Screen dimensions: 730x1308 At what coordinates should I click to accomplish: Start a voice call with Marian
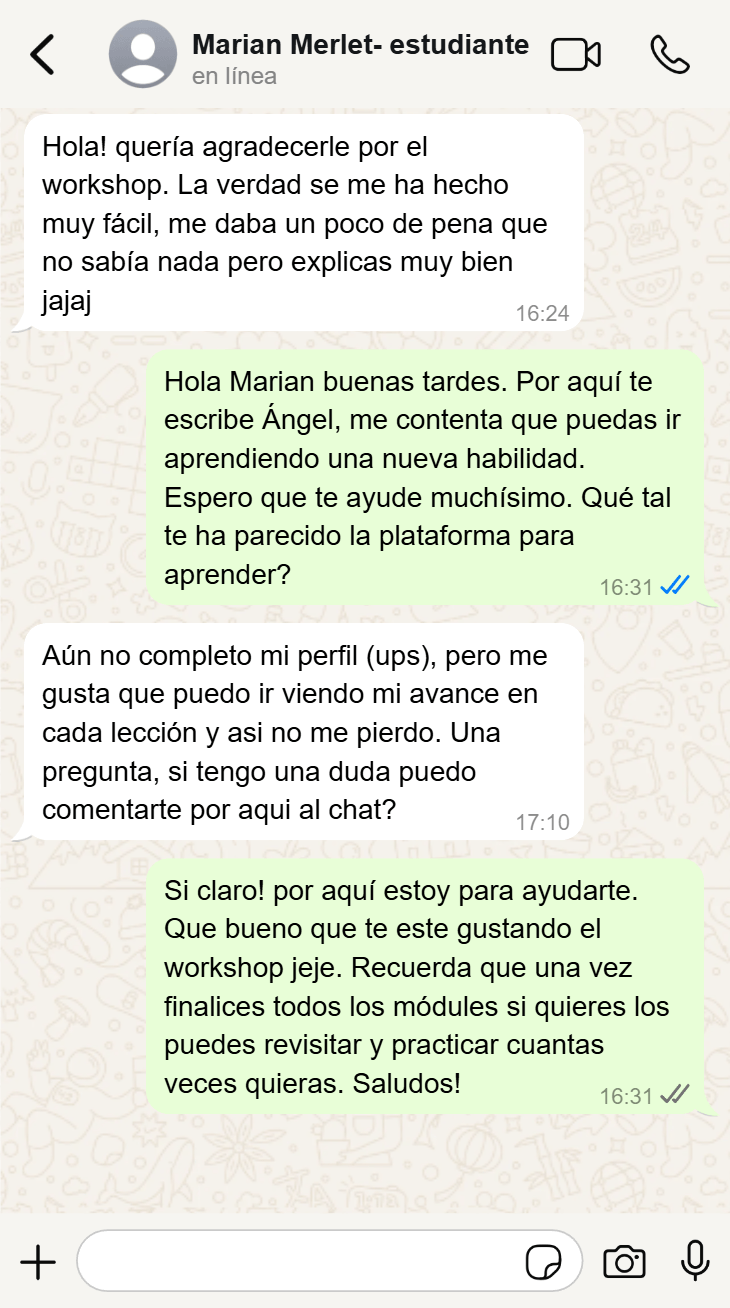(669, 55)
